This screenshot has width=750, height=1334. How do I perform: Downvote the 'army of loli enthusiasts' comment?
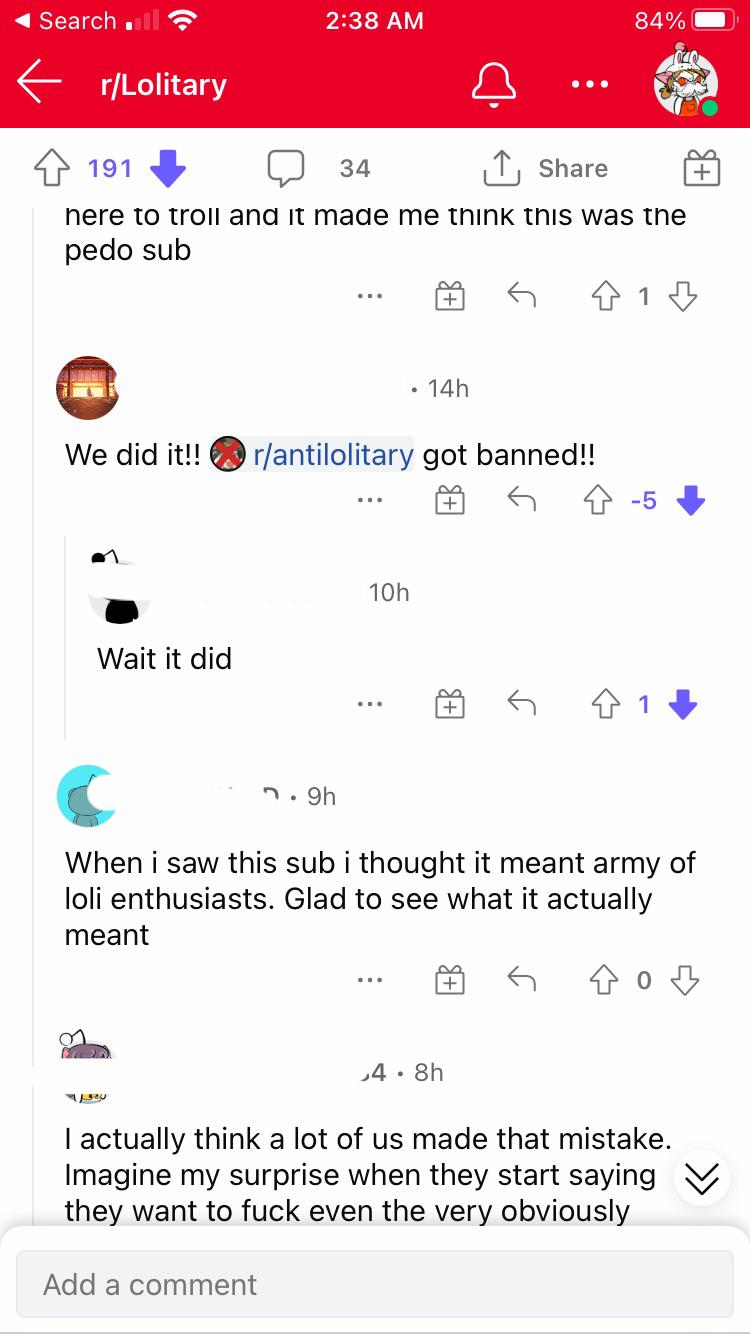[685, 982]
